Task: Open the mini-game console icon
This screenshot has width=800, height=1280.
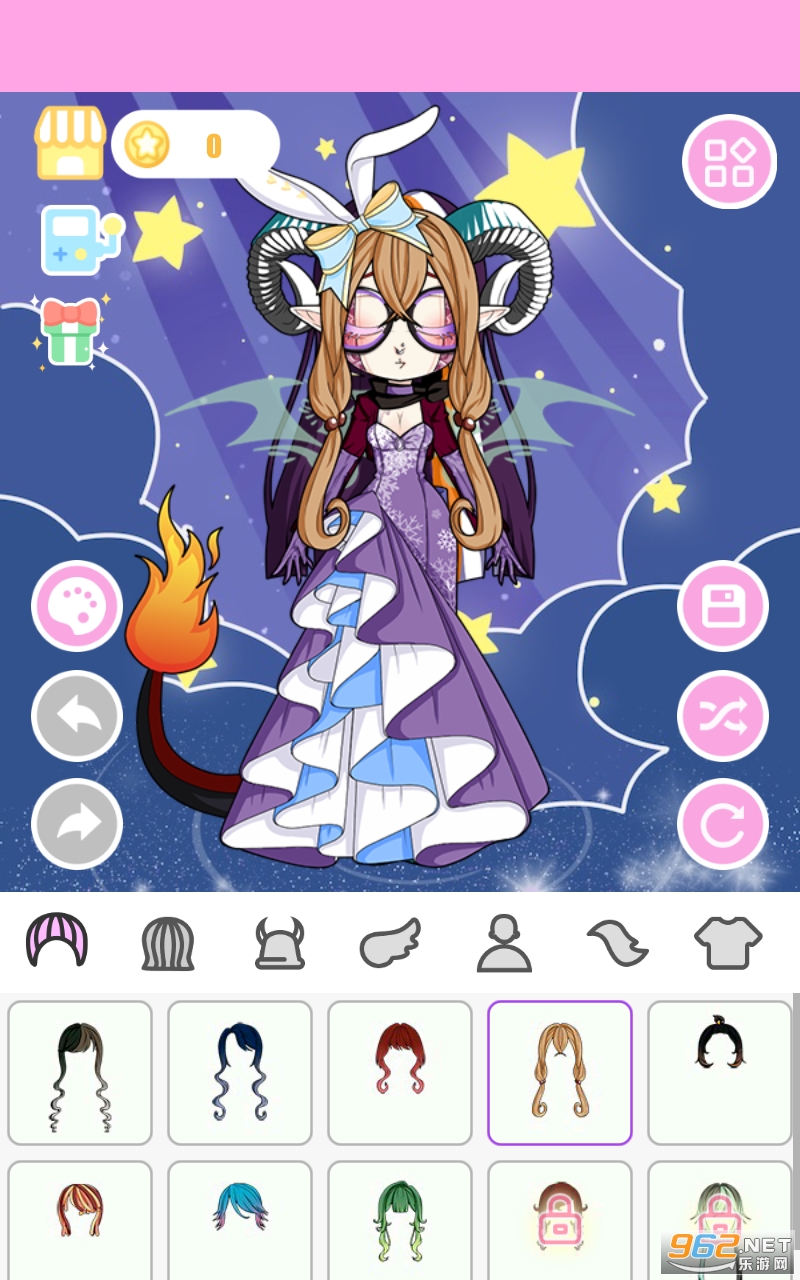Action: coord(80,240)
